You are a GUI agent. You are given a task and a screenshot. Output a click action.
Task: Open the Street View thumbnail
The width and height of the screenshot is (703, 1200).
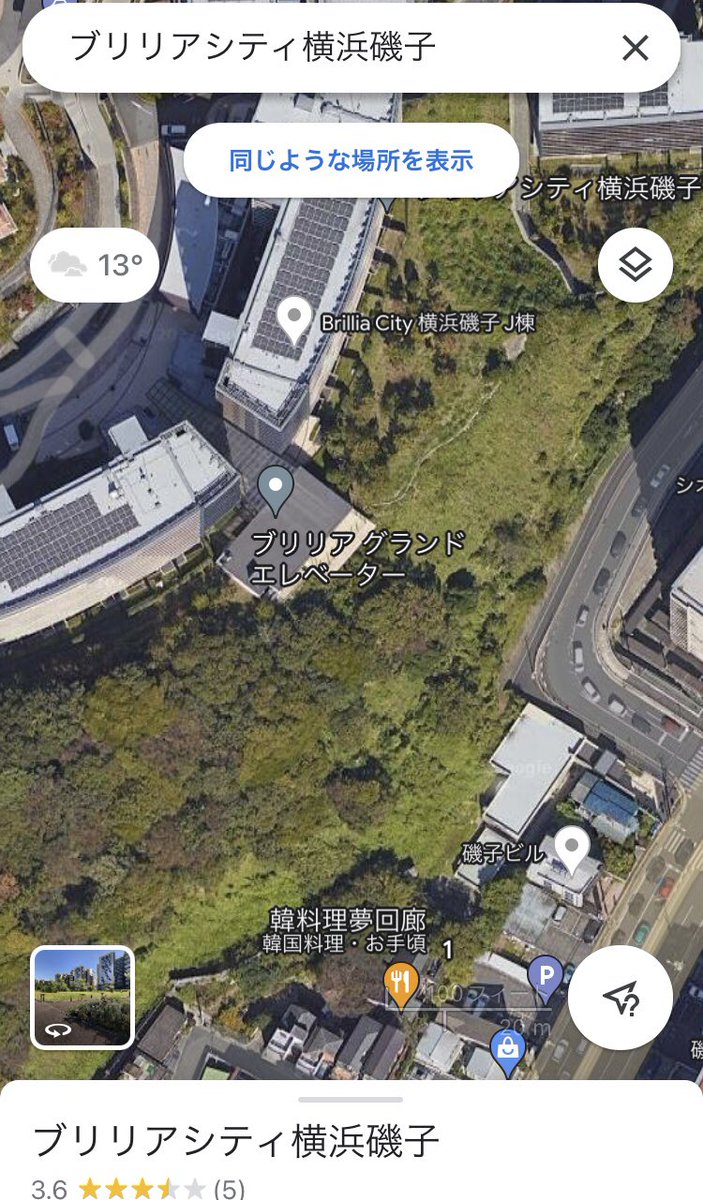coord(83,997)
